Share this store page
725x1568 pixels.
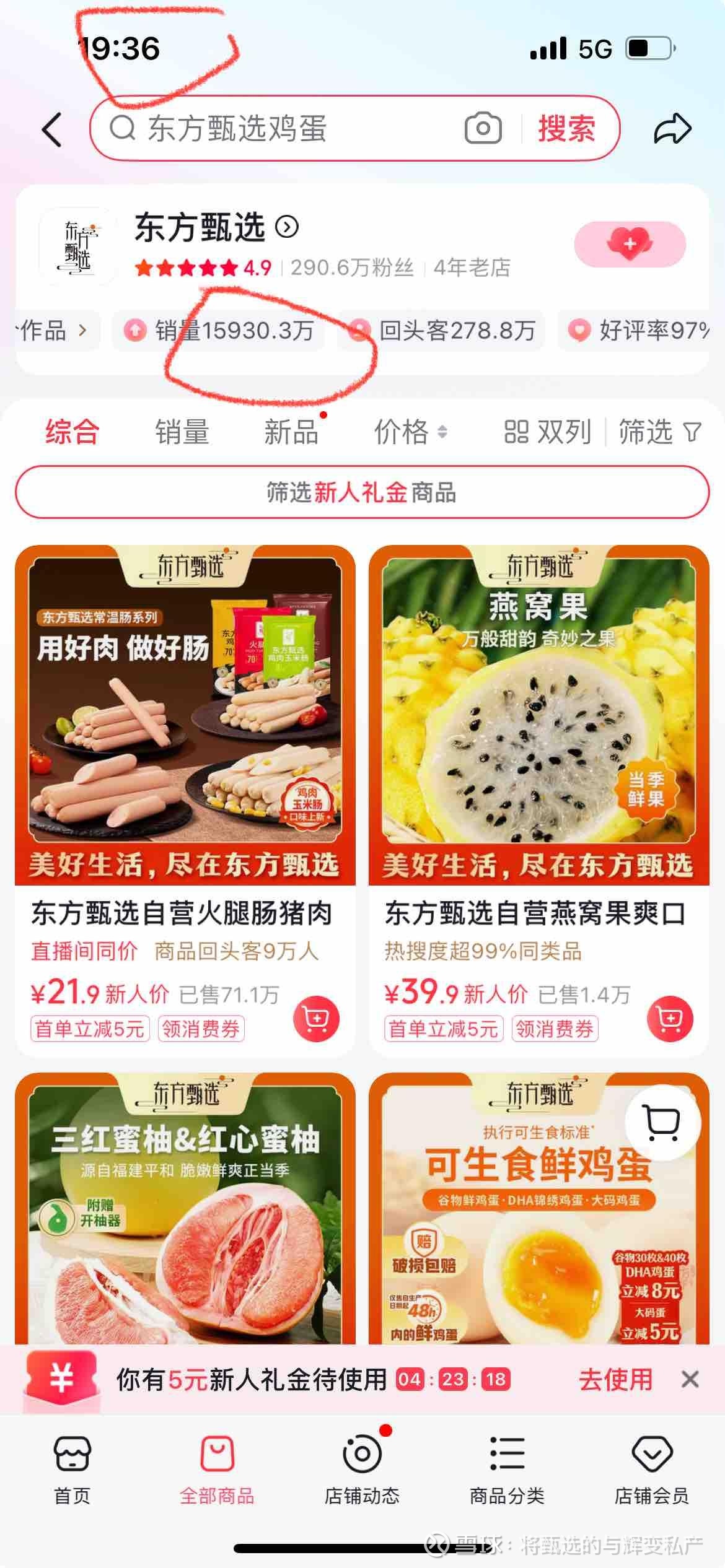pyautogui.click(x=672, y=129)
